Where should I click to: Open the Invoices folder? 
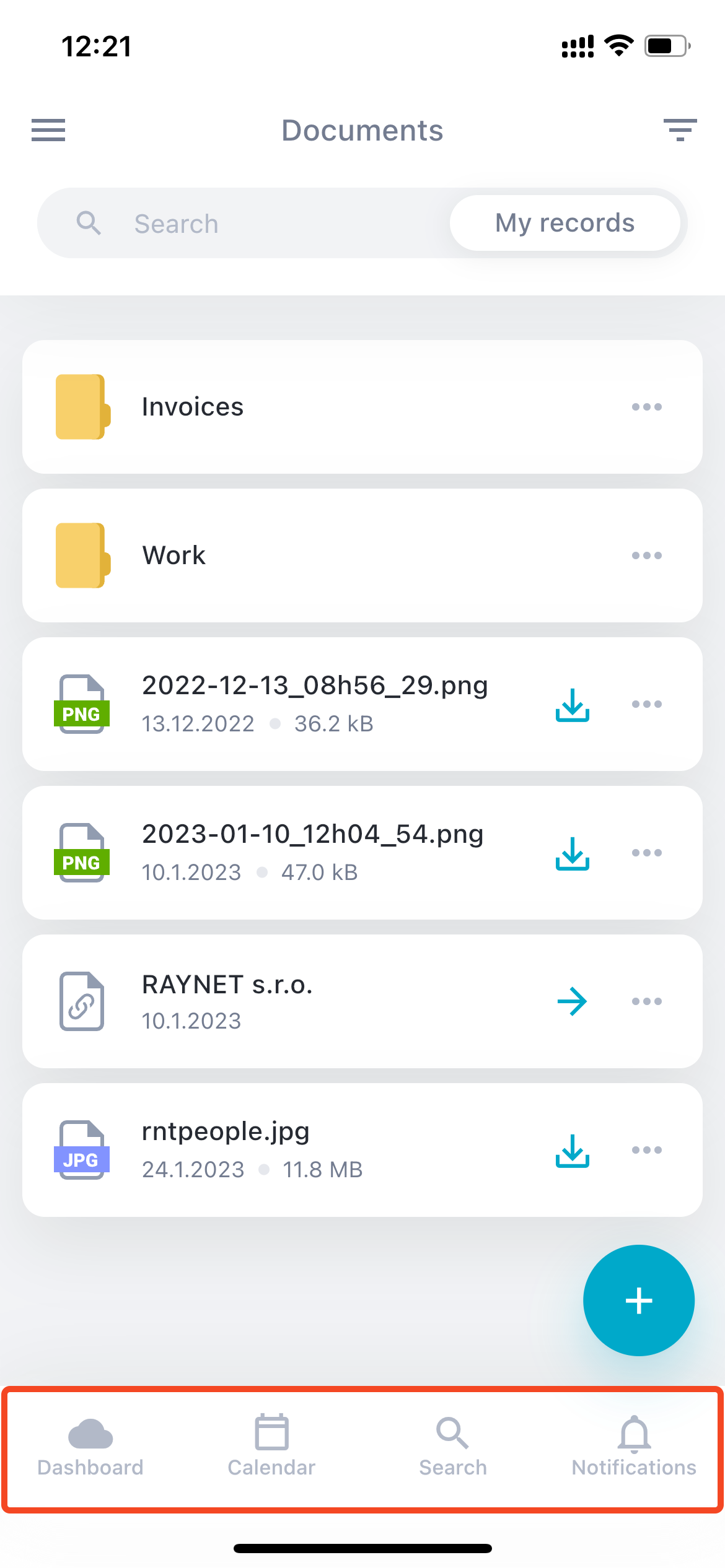[192, 406]
